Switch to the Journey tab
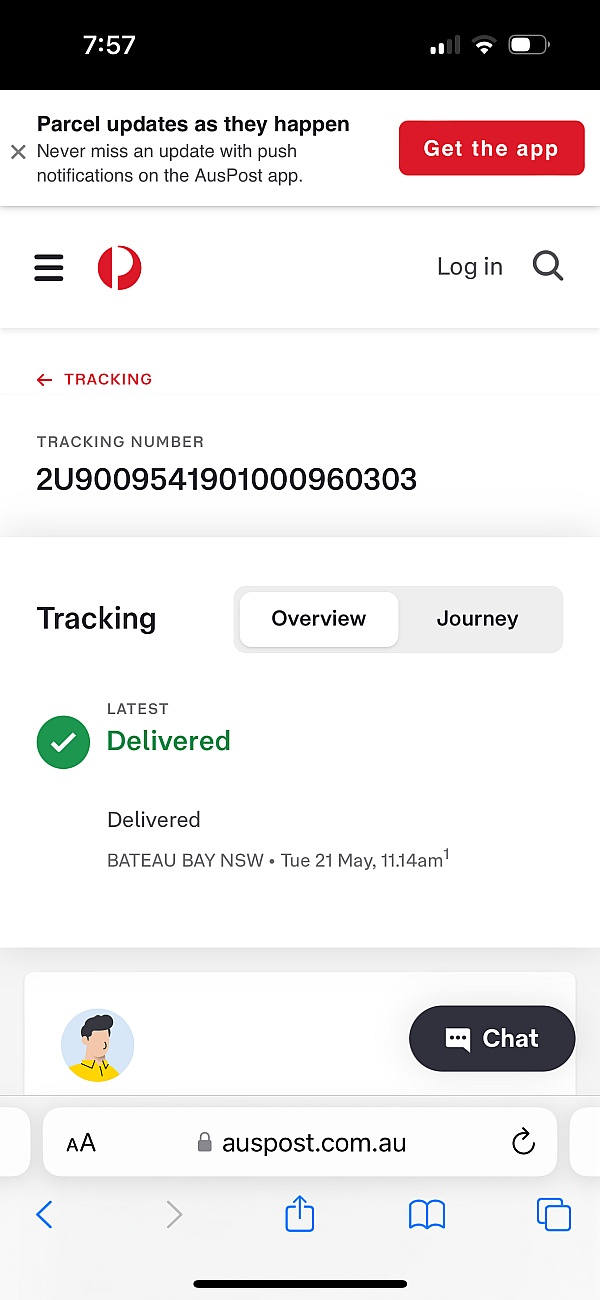The image size is (600, 1300). click(477, 619)
